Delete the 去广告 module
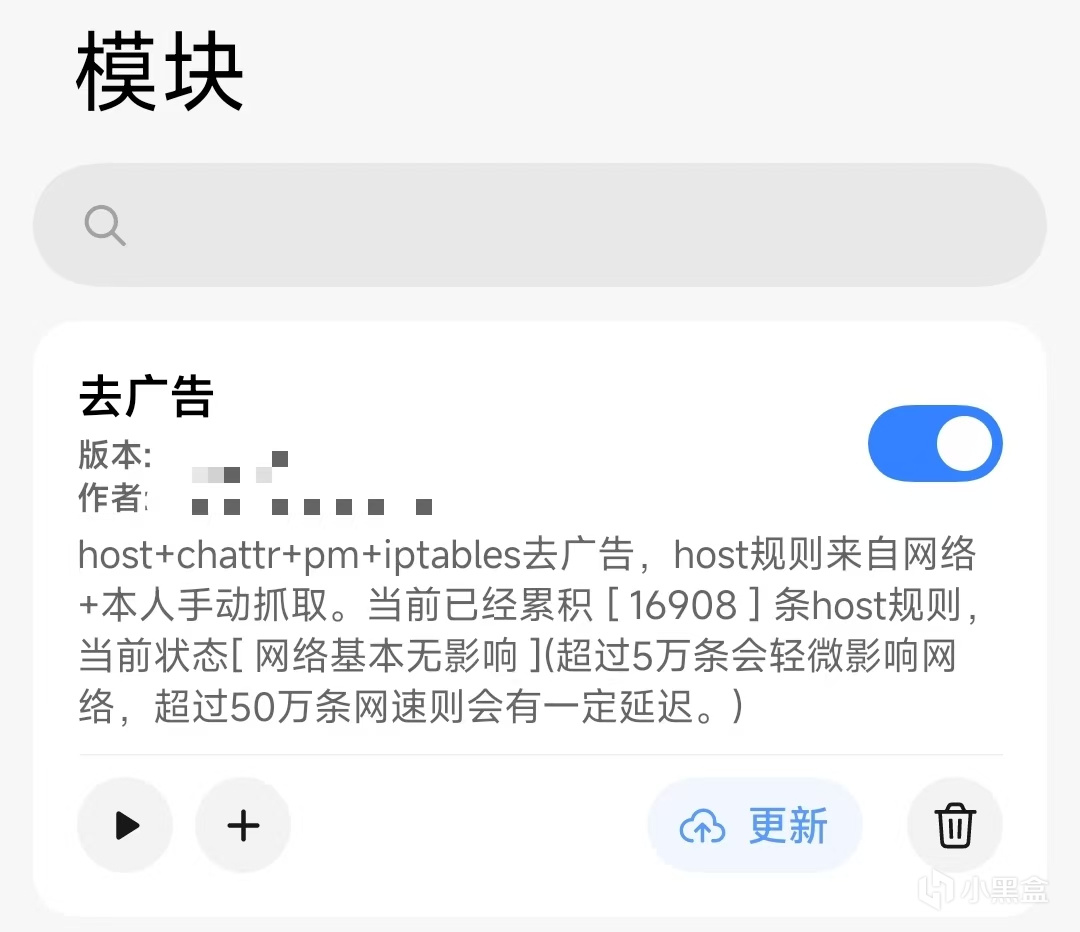 [x=954, y=826]
